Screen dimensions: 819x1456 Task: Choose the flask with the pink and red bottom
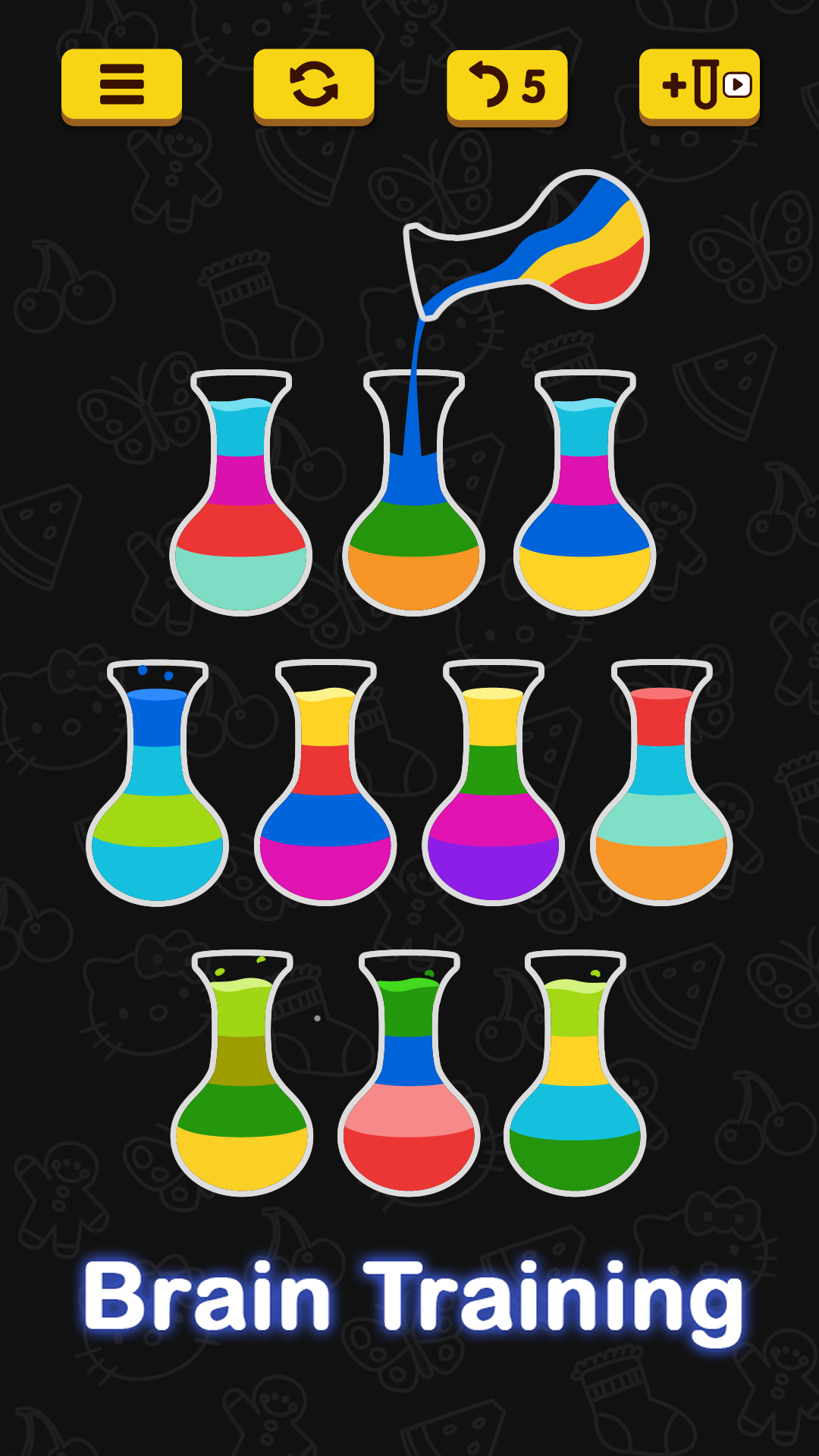pyautogui.click(x=409, y=1092)
